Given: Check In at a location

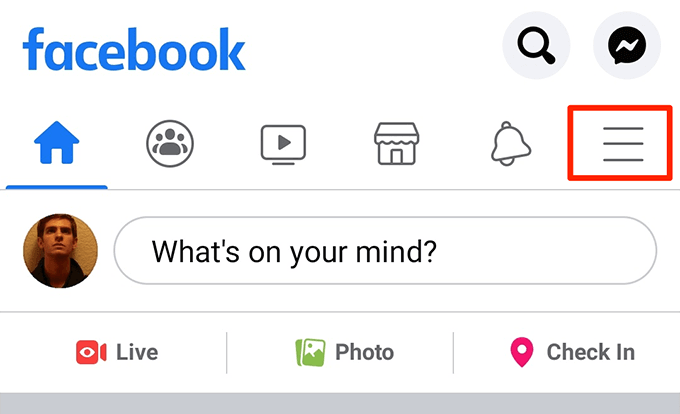Looking at the screenshot, I should [x=571, y=352].
